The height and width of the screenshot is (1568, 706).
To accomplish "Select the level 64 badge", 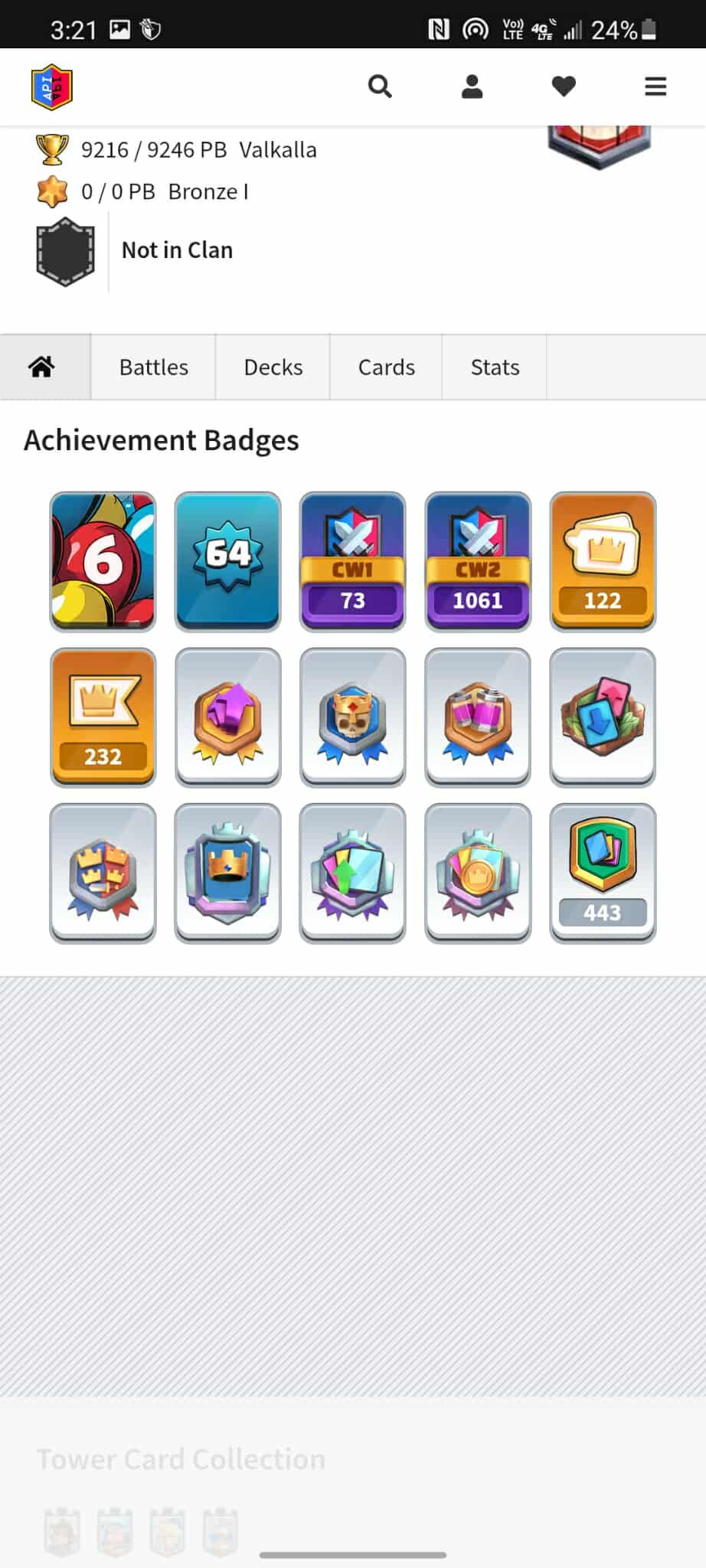I will point(227,561).
